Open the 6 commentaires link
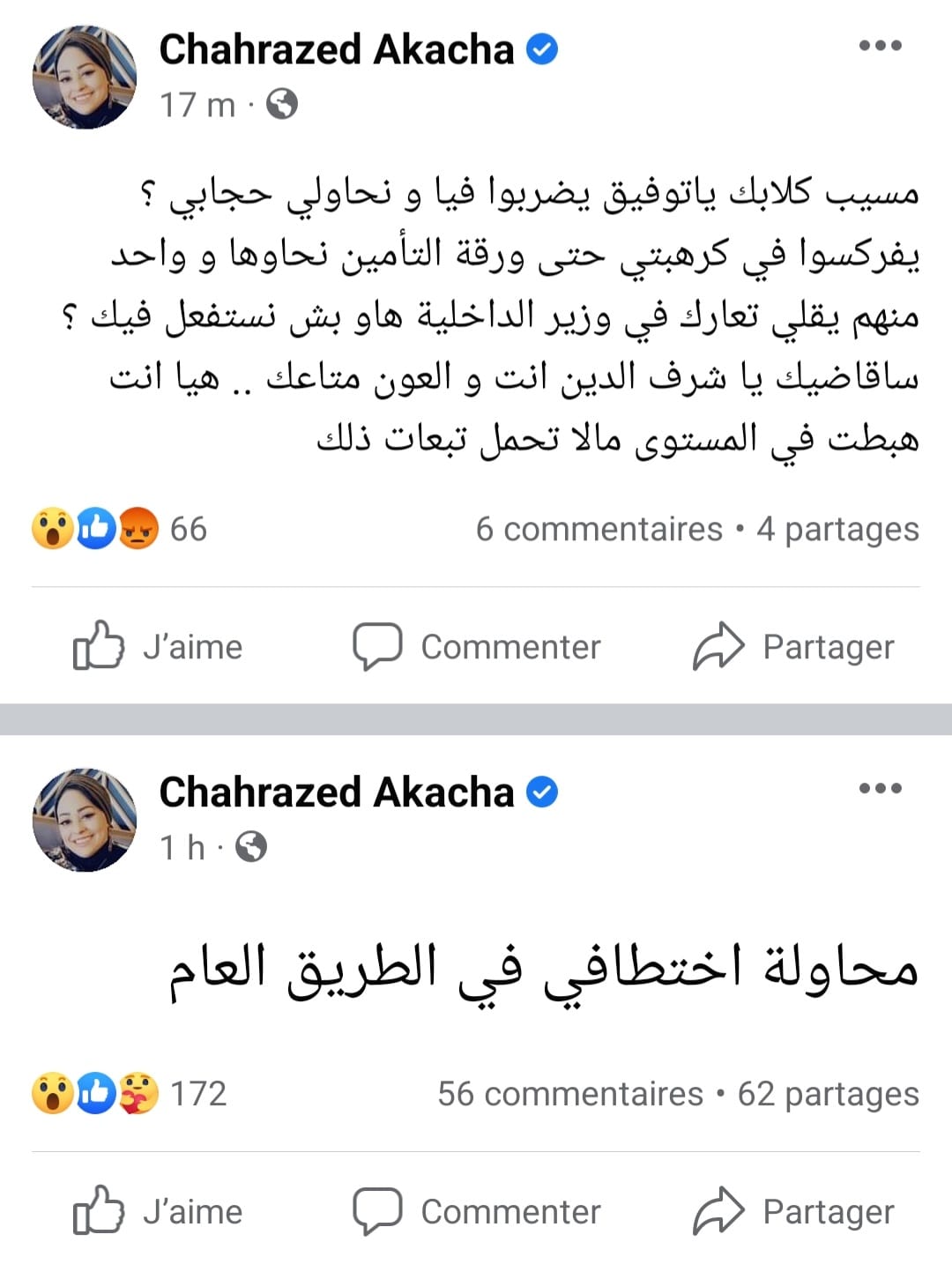 pyautogui.click(x=599, y=529)
